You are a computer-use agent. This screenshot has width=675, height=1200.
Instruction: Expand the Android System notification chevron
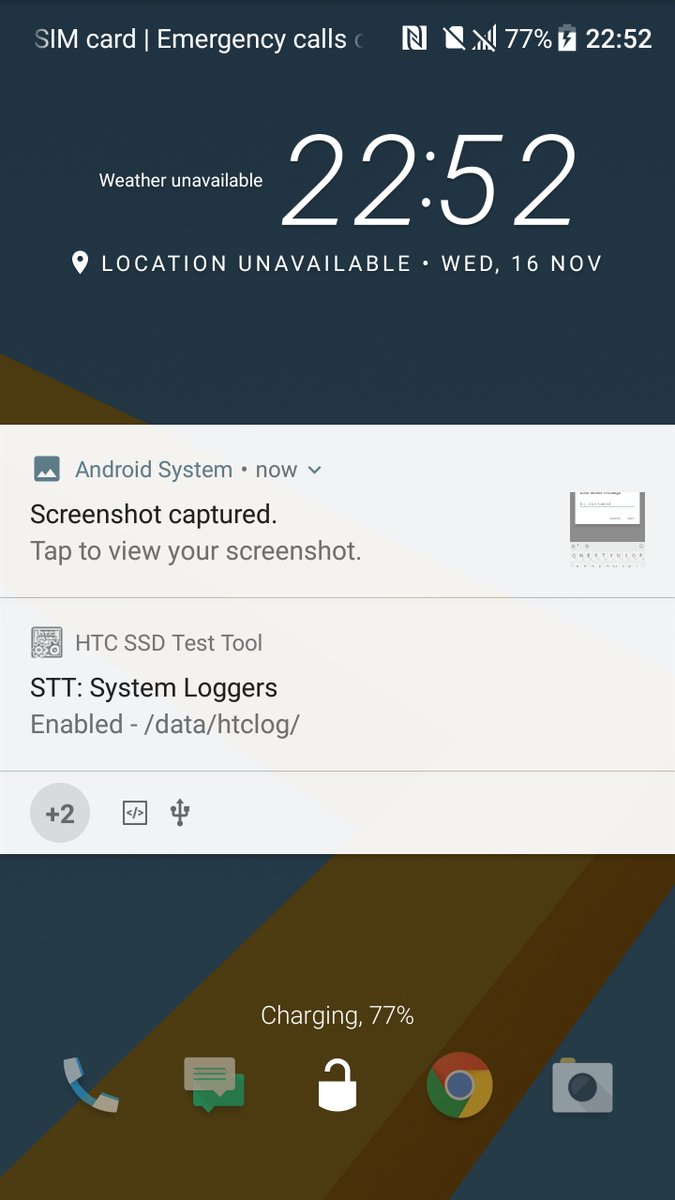[315, 470]
